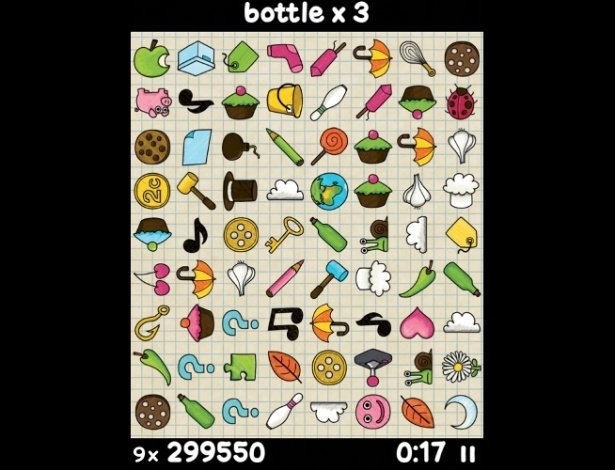Pause the game

pyautogui.click(x=467, y=453)
